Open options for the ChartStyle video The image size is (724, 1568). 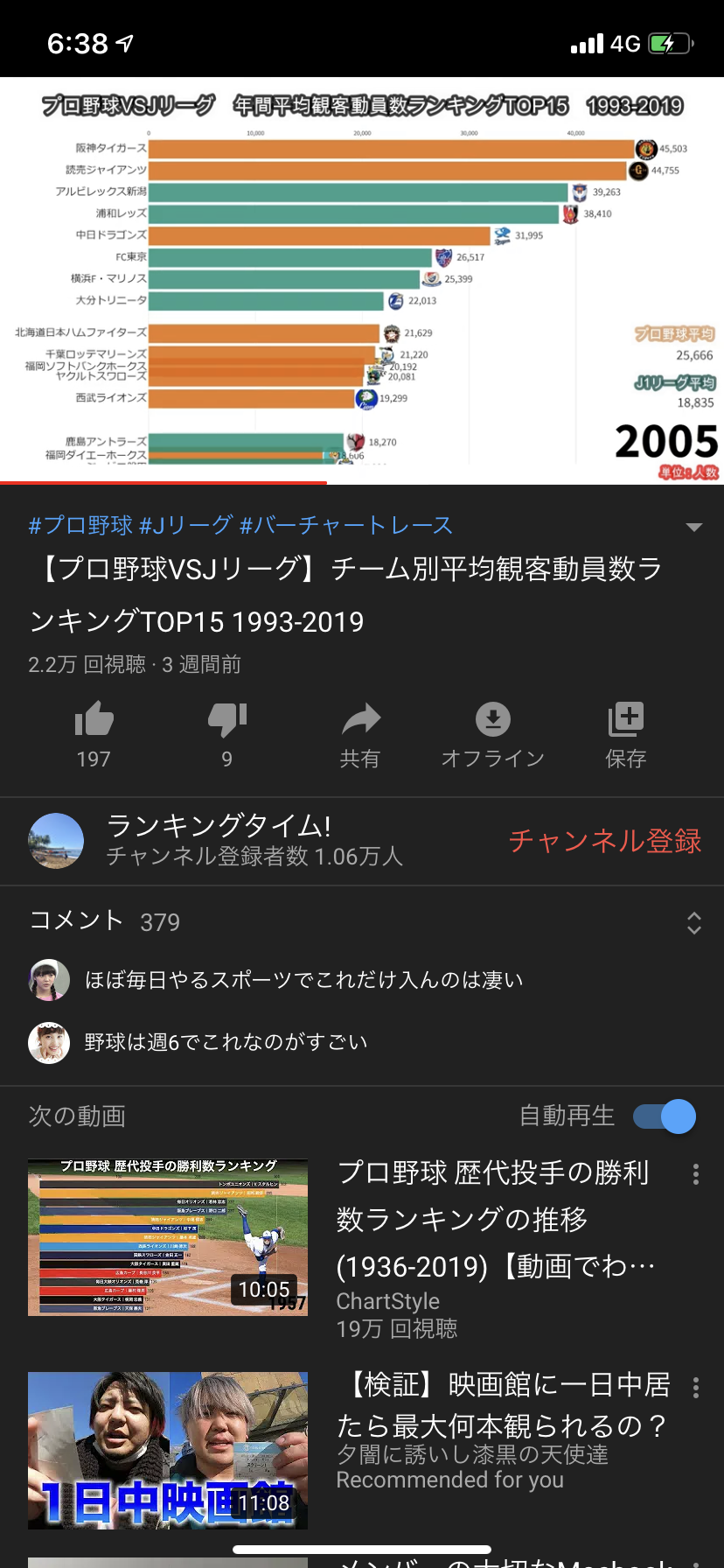(x=696, y=1174)
